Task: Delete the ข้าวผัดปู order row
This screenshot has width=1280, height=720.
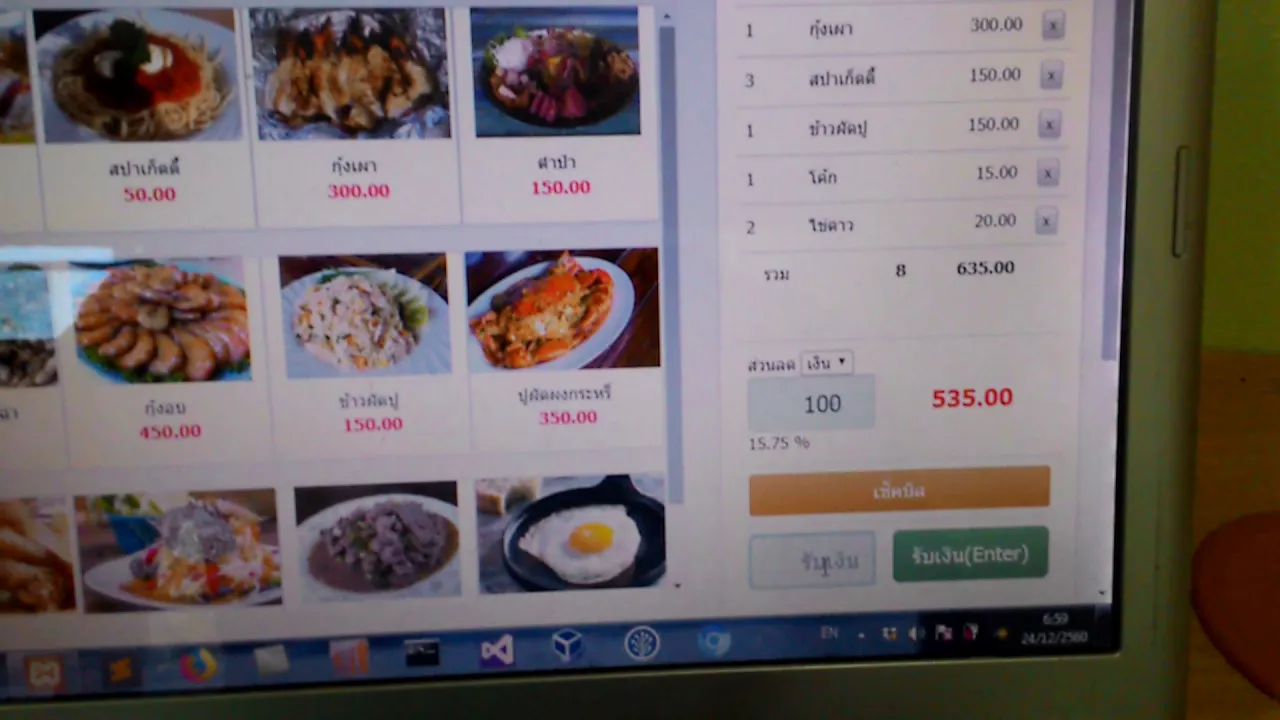Action: (x=1049, y=124)
